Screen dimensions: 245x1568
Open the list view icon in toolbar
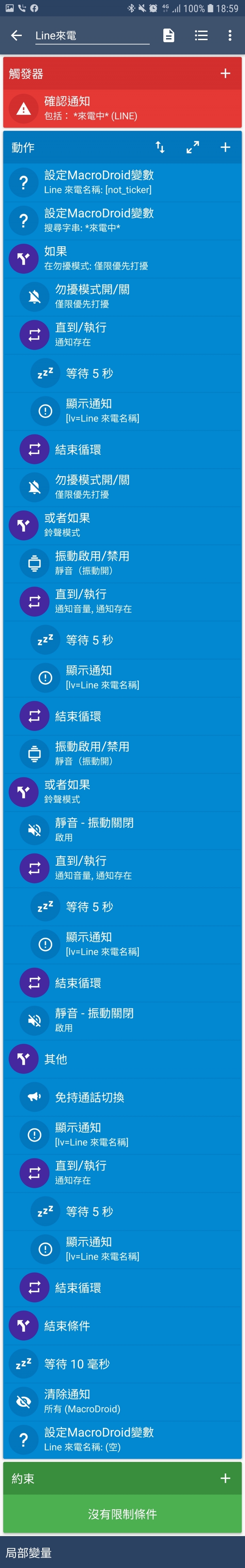(x=201, y=36)
